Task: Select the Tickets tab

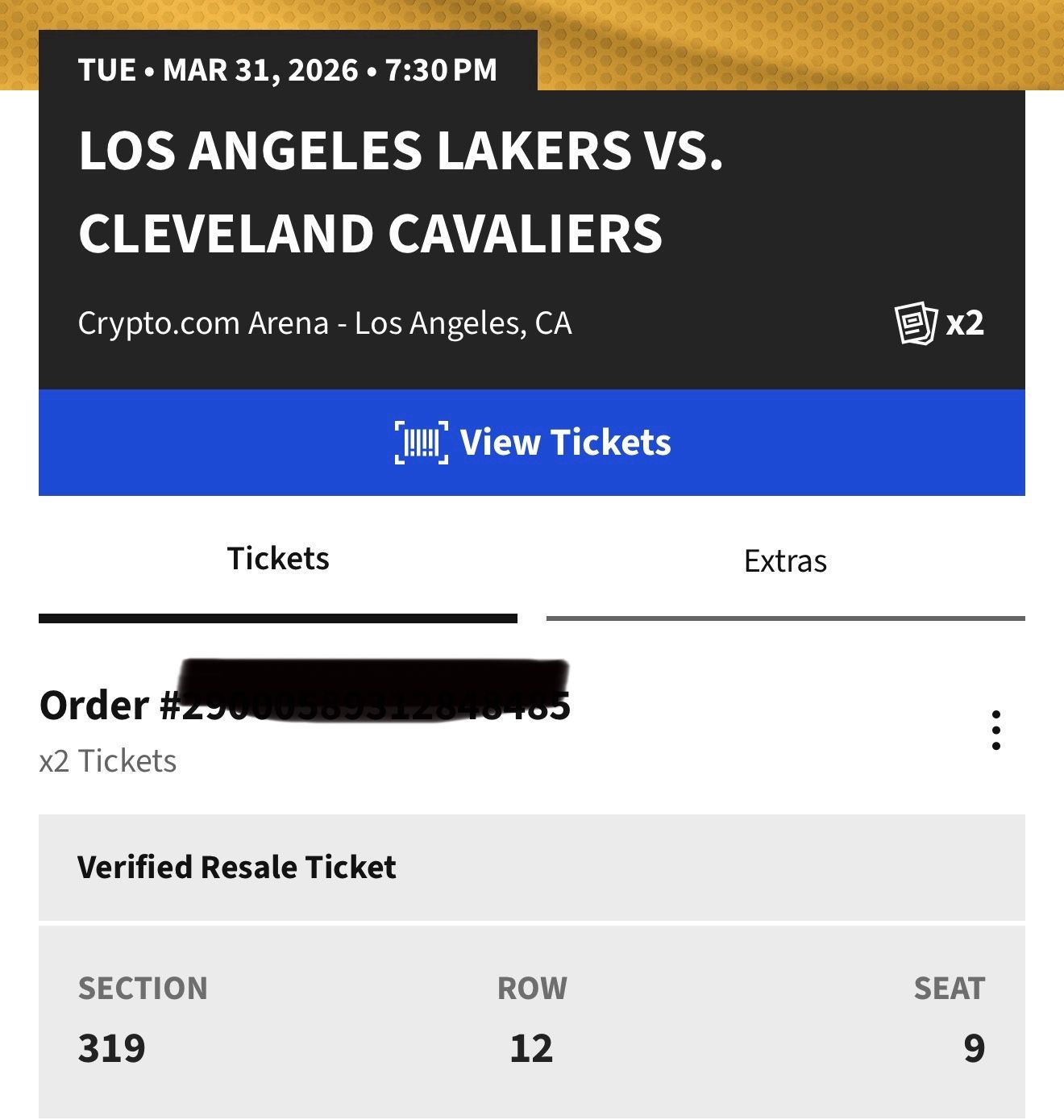Action: 278,559
